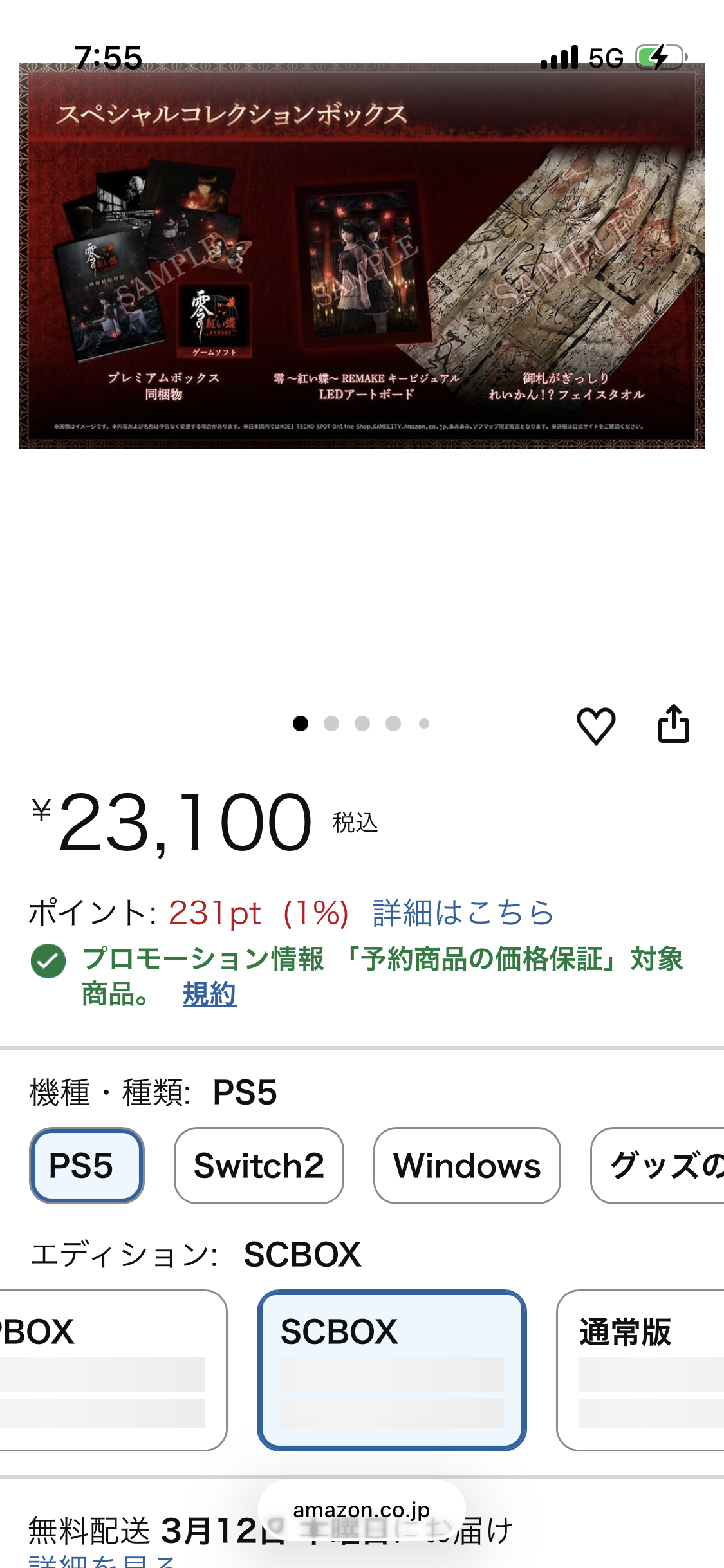Switch to the PS5 platform tab

[87, 1165]
